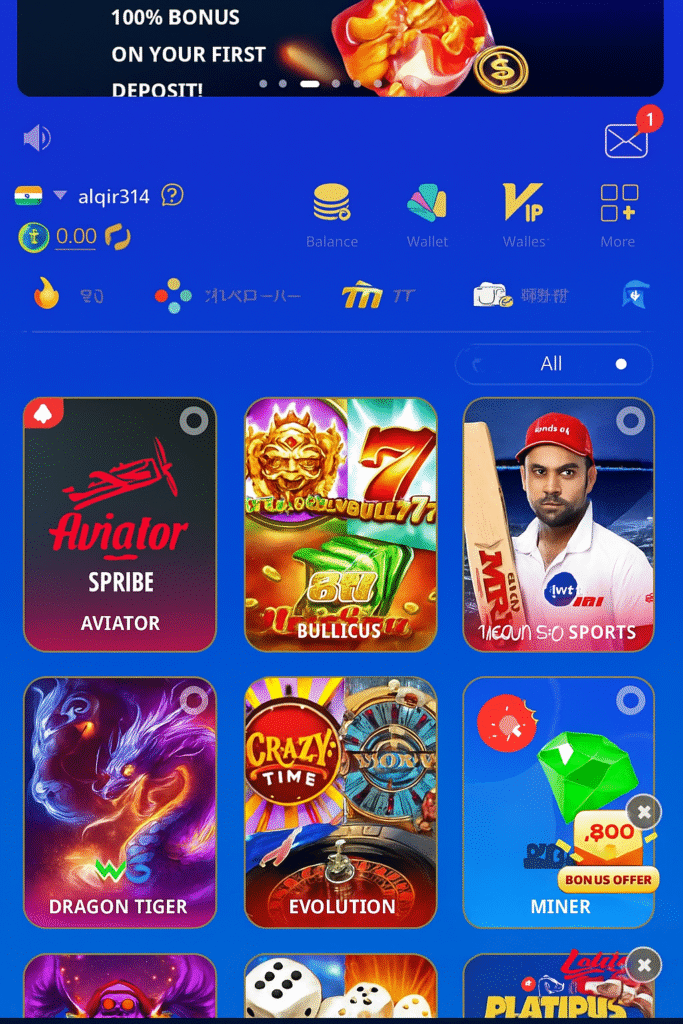Open the All filter dropdown

[553, 364]
